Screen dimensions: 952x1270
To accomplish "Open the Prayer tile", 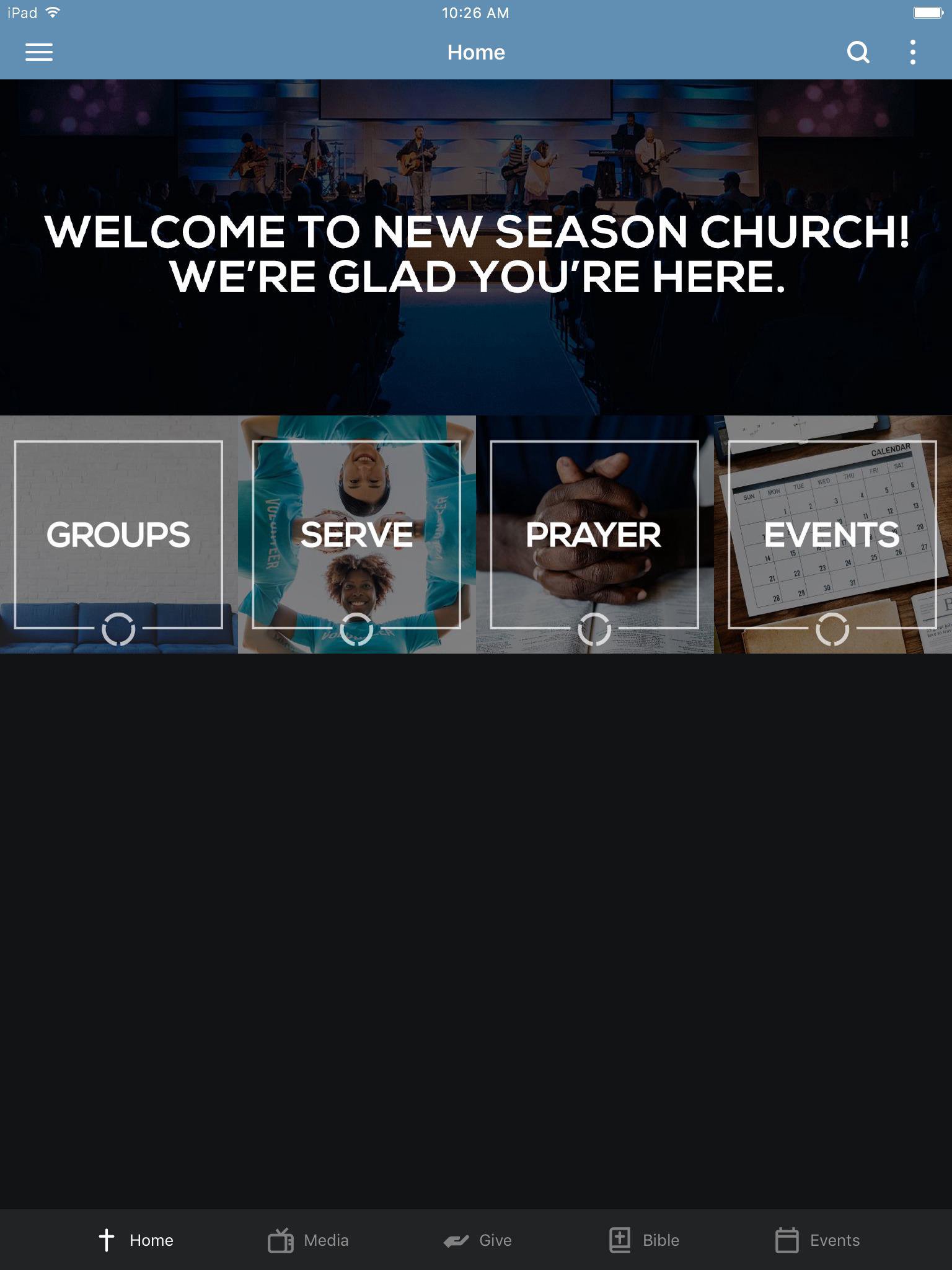I will pos(594,535).
